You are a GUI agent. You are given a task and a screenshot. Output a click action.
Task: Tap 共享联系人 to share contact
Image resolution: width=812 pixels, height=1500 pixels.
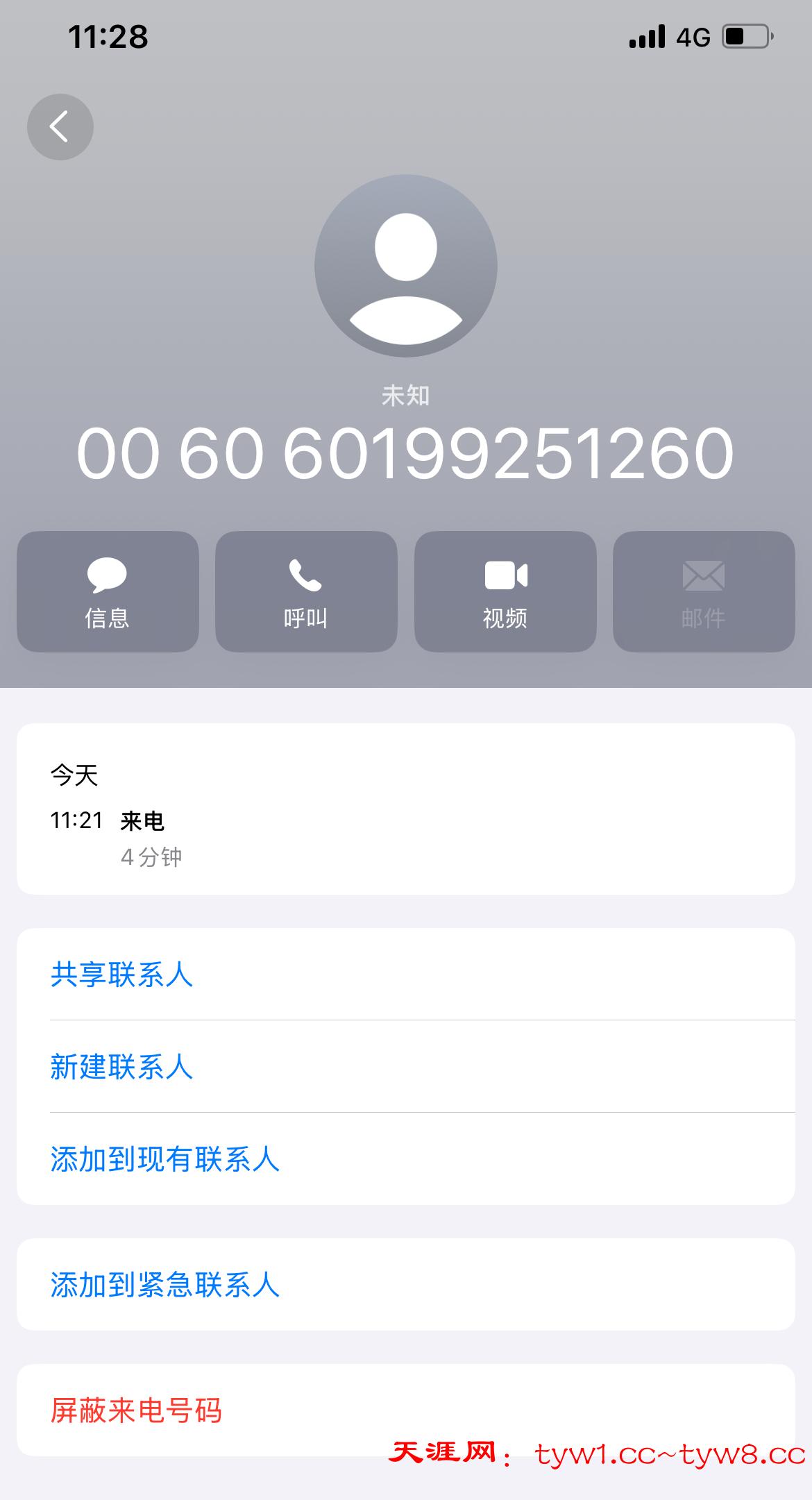[121, 975]
